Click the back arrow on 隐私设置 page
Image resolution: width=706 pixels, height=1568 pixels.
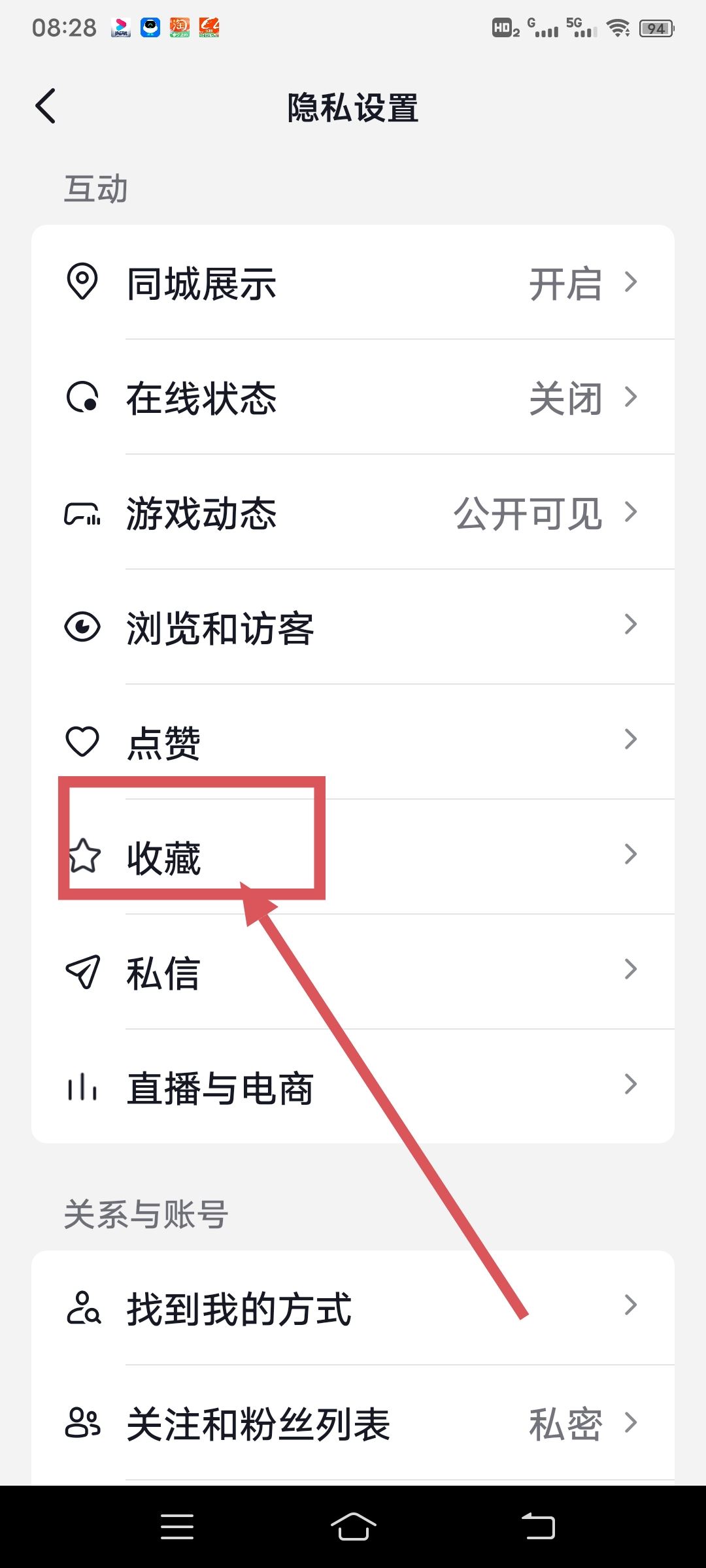coord(44,106)
